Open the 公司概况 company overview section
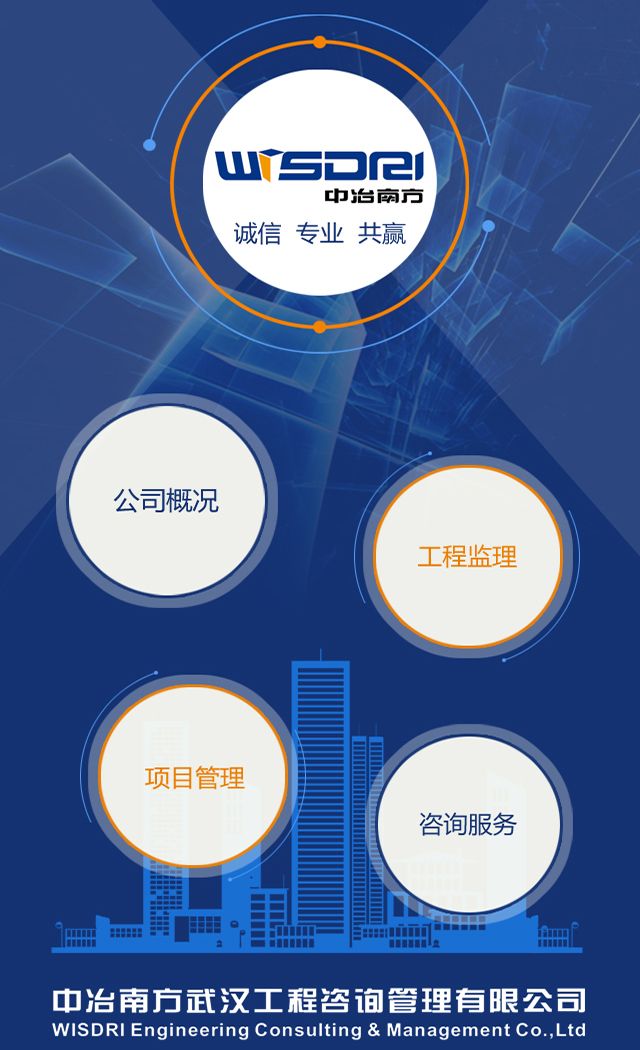This screenshot has height=1050, width=640. (x=166, y=500)
